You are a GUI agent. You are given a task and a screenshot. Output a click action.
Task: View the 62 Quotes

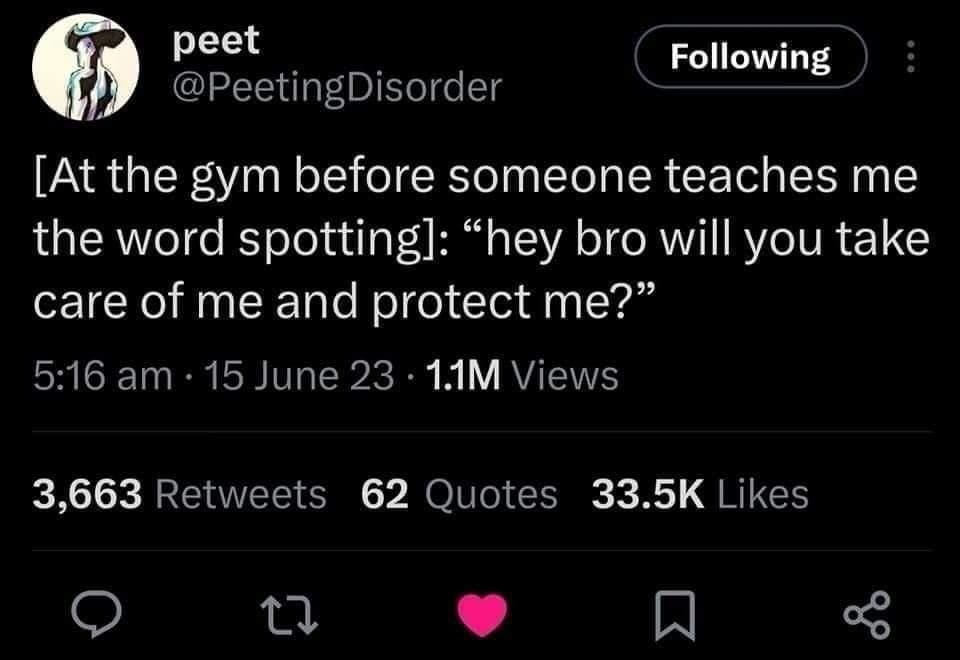coord(459,493)
